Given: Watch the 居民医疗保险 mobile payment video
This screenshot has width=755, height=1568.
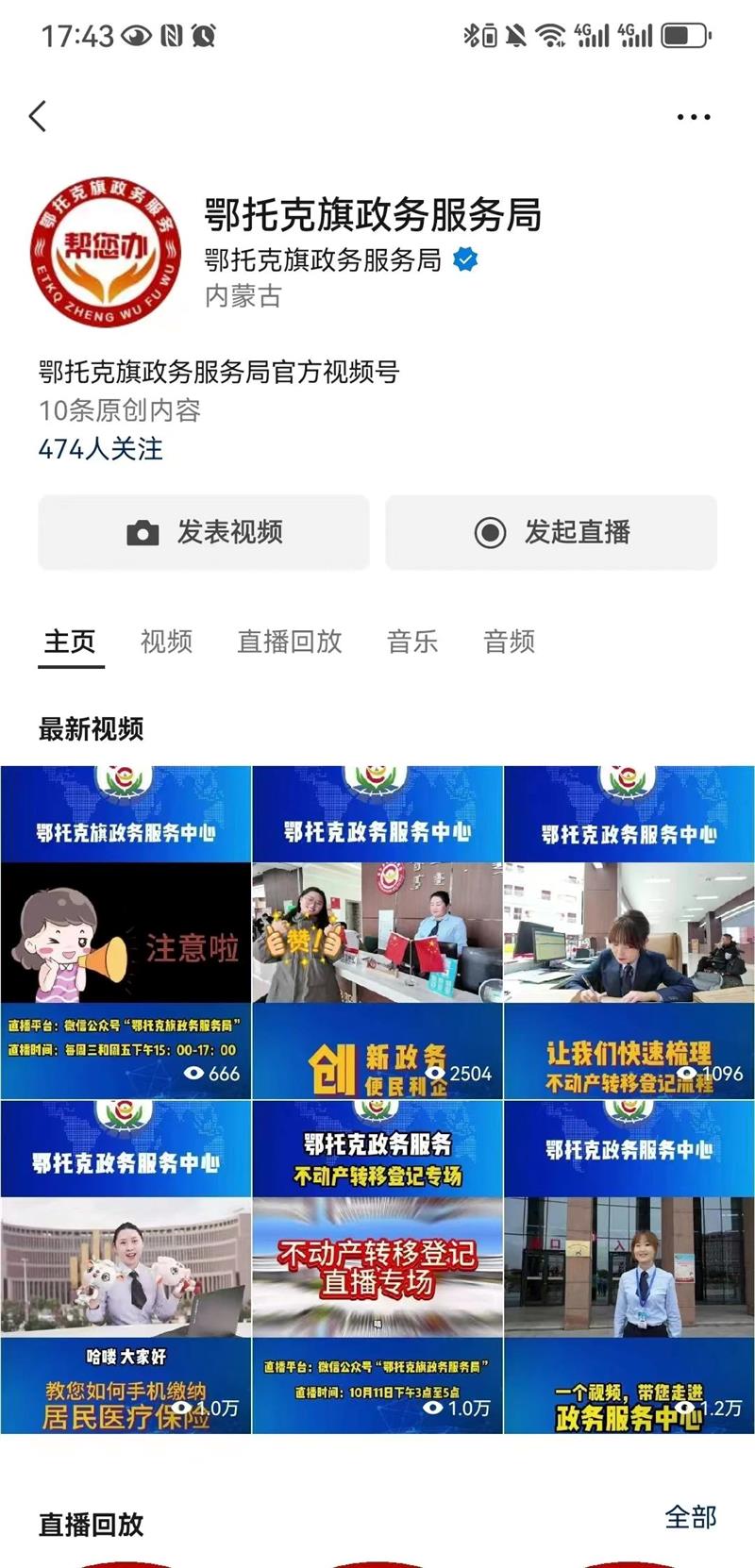Looking at the screenshot, I should tap(126, 1267).
